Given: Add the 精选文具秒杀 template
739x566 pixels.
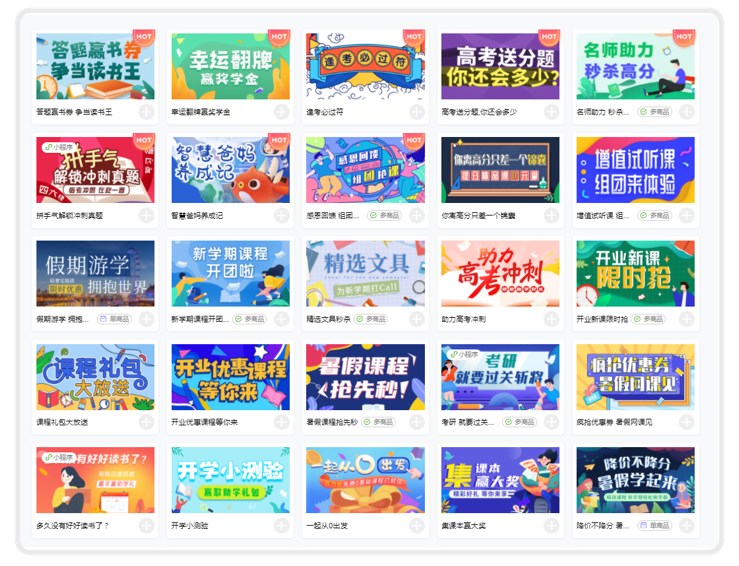Looking at the screenshot, I should (x=416, y=319).
